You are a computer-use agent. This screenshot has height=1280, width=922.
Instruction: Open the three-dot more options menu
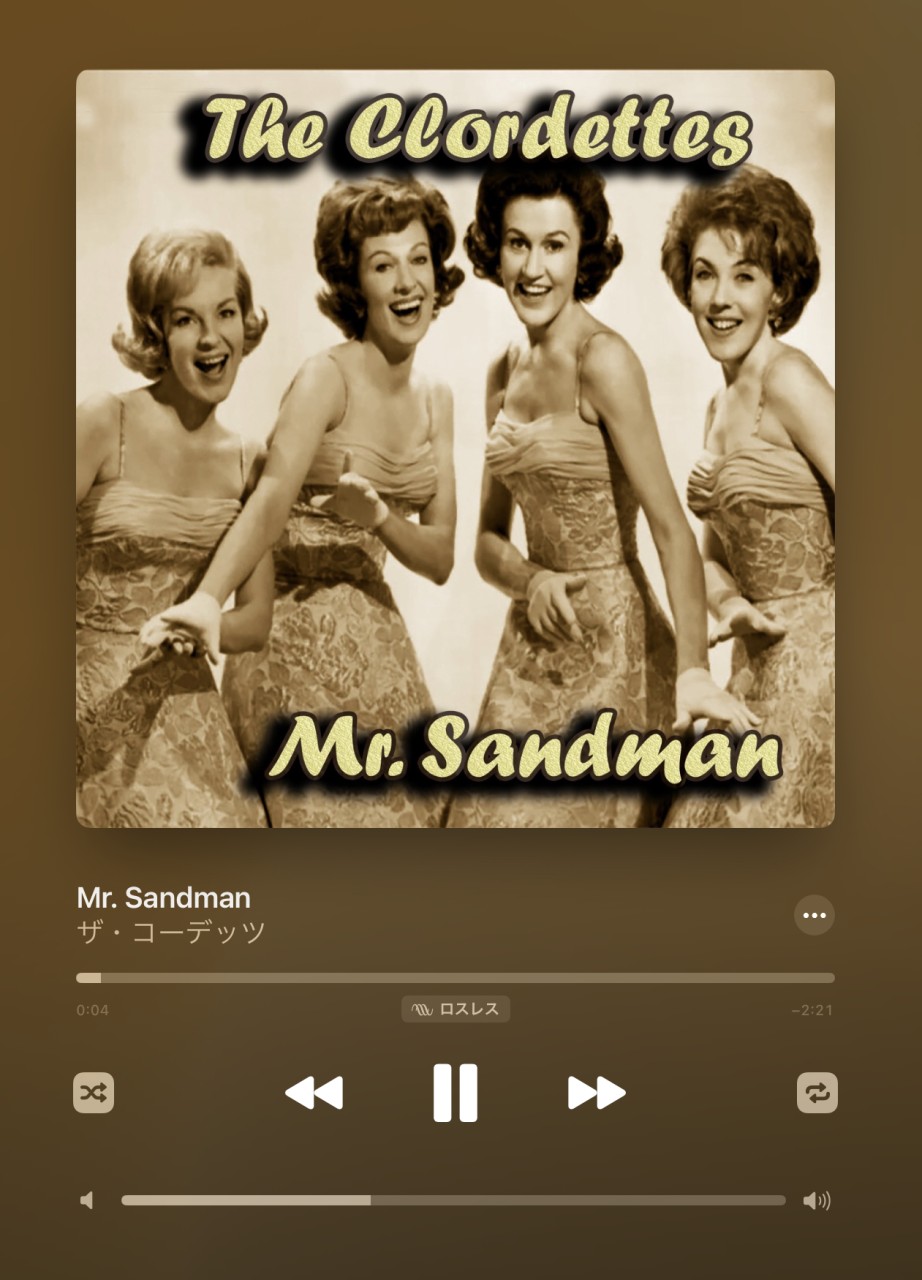tap(814, 914)
